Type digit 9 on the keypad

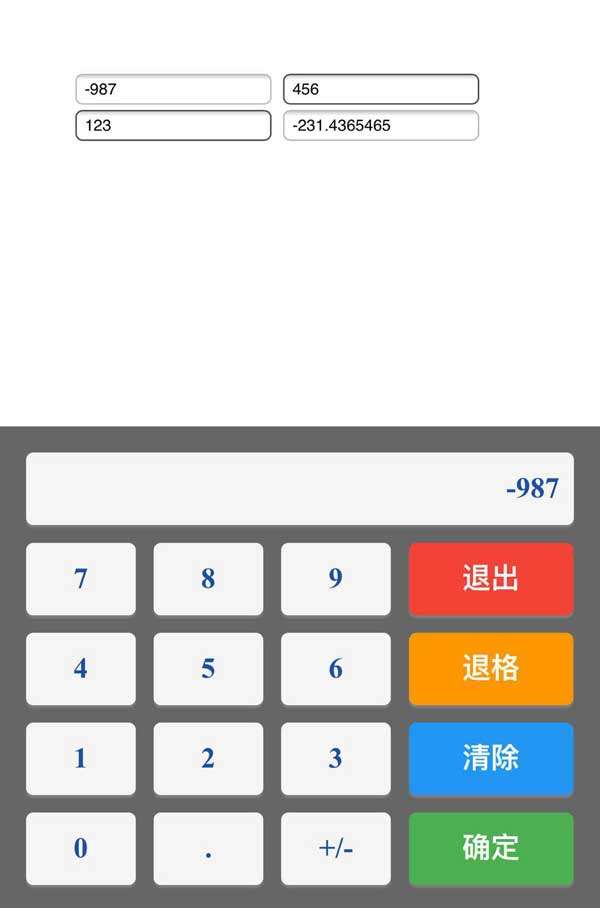click(336, 579)
